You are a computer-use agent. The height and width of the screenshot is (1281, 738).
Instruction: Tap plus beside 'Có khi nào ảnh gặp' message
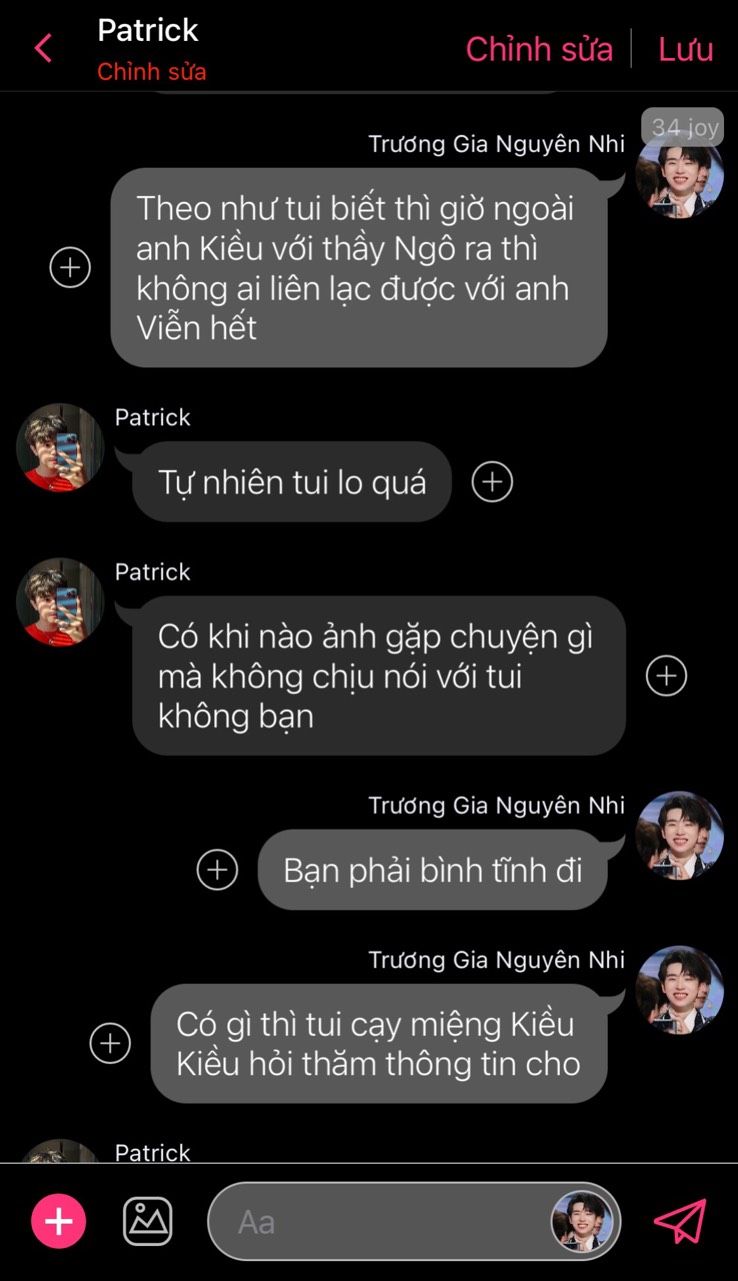point(667,676)
